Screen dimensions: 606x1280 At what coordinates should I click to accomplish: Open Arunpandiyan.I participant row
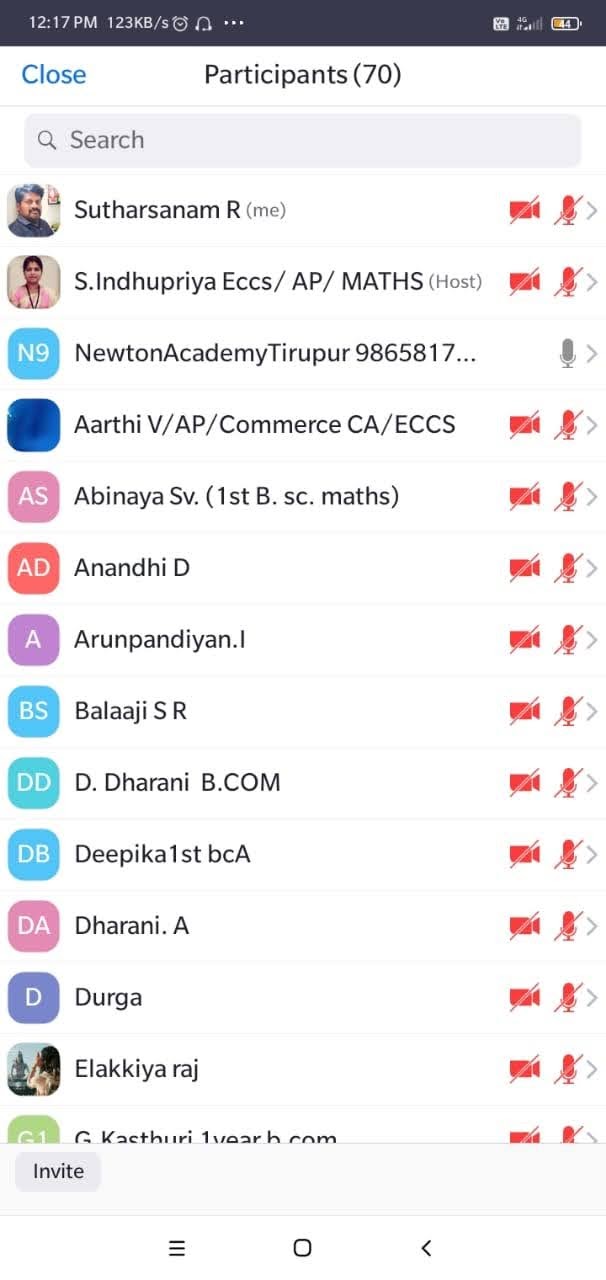click(x=302, y=639)
